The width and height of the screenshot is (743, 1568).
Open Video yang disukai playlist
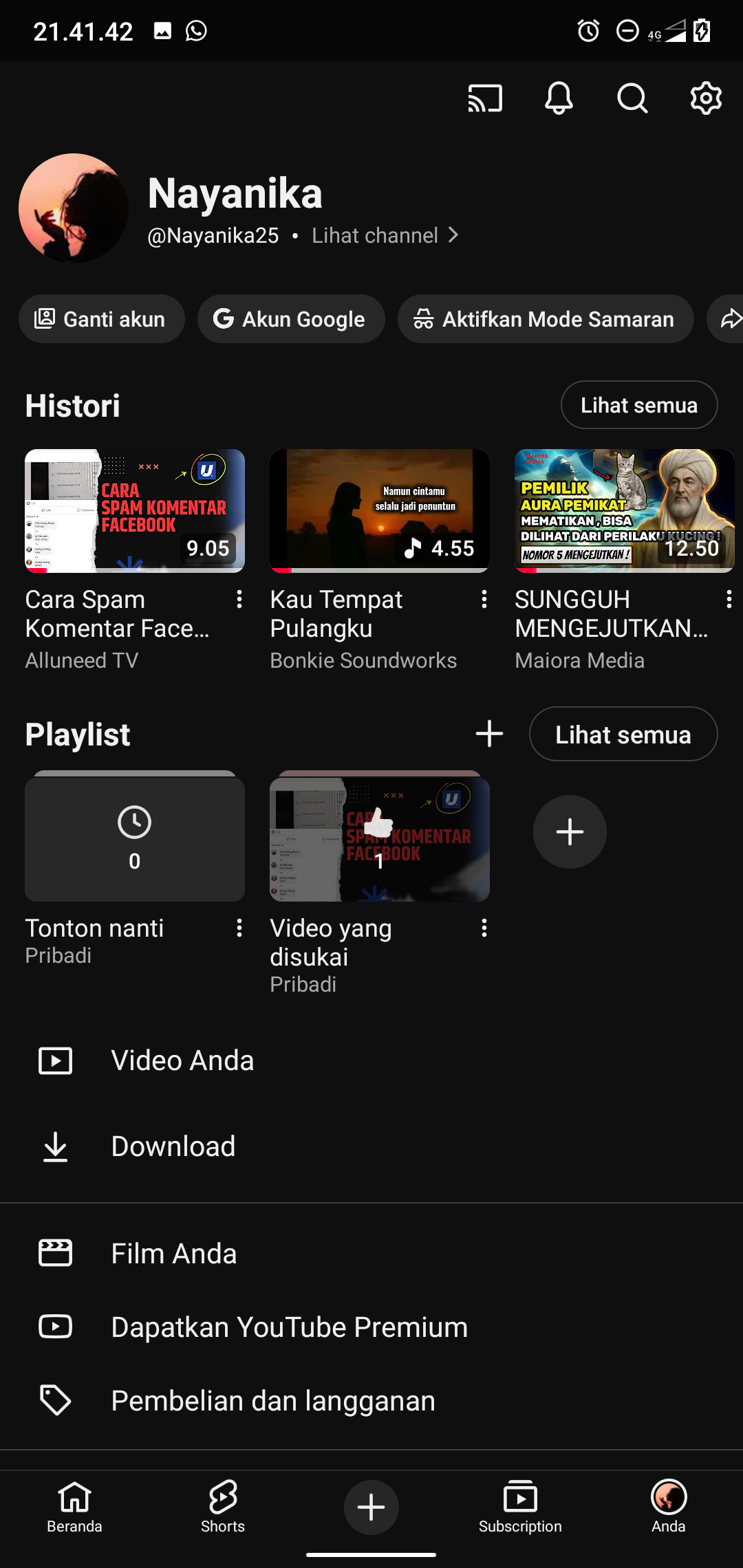coord(379,839)
